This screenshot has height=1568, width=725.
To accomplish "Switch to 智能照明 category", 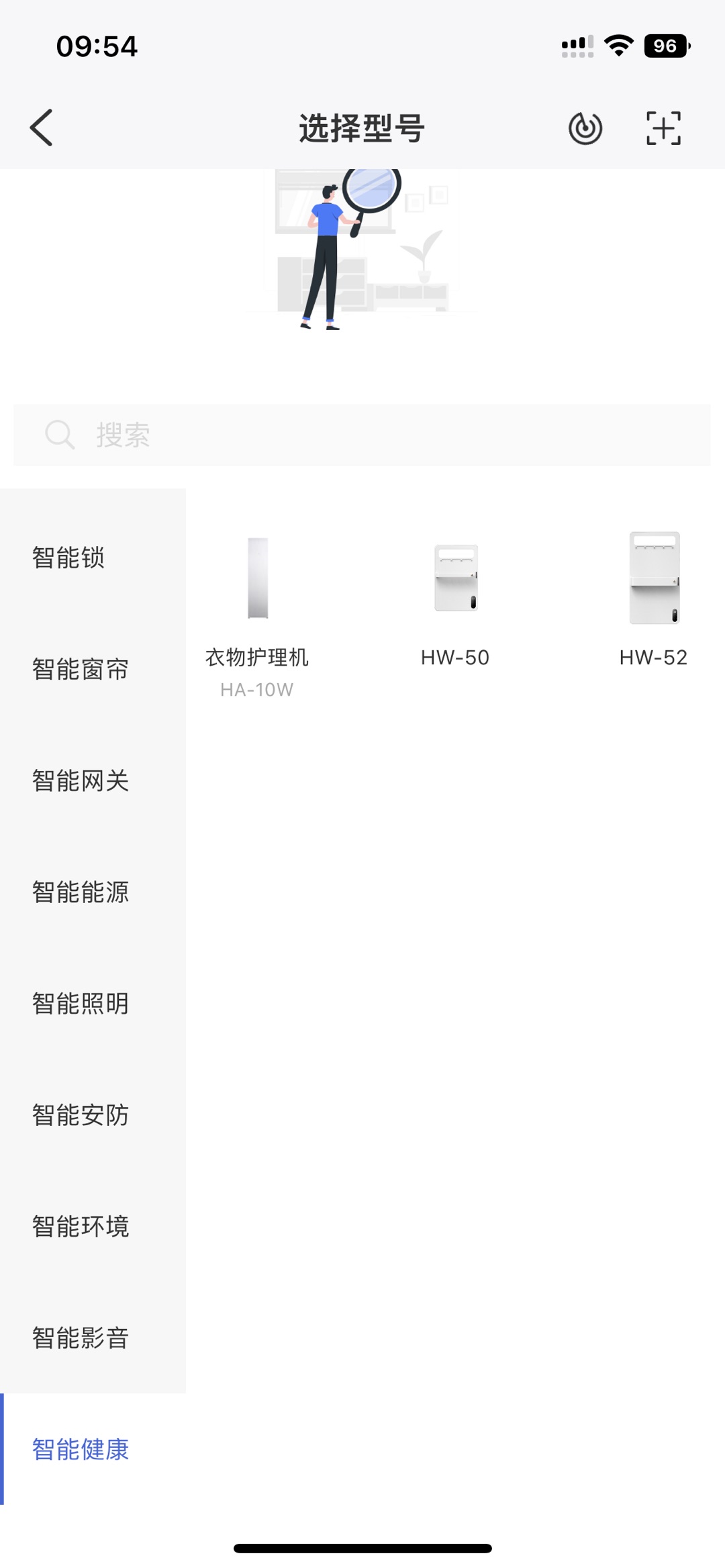I will 93,1003.
